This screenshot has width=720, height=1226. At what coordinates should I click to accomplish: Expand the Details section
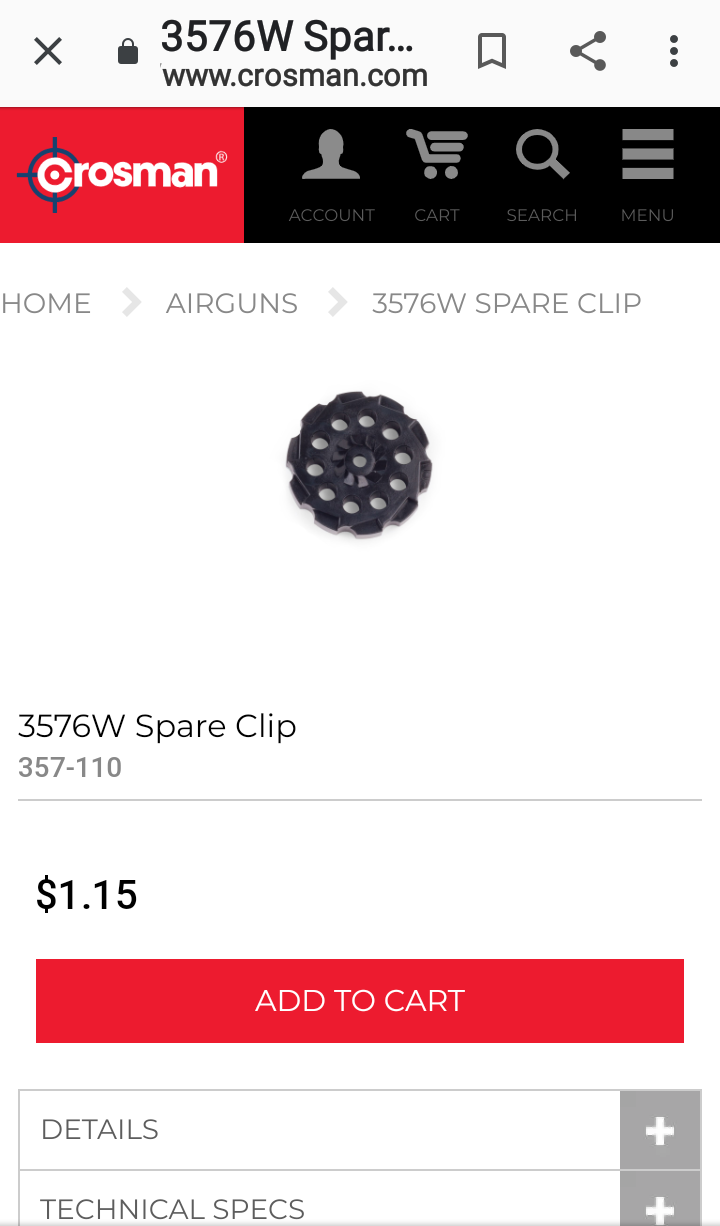[x=659, y=1130]
